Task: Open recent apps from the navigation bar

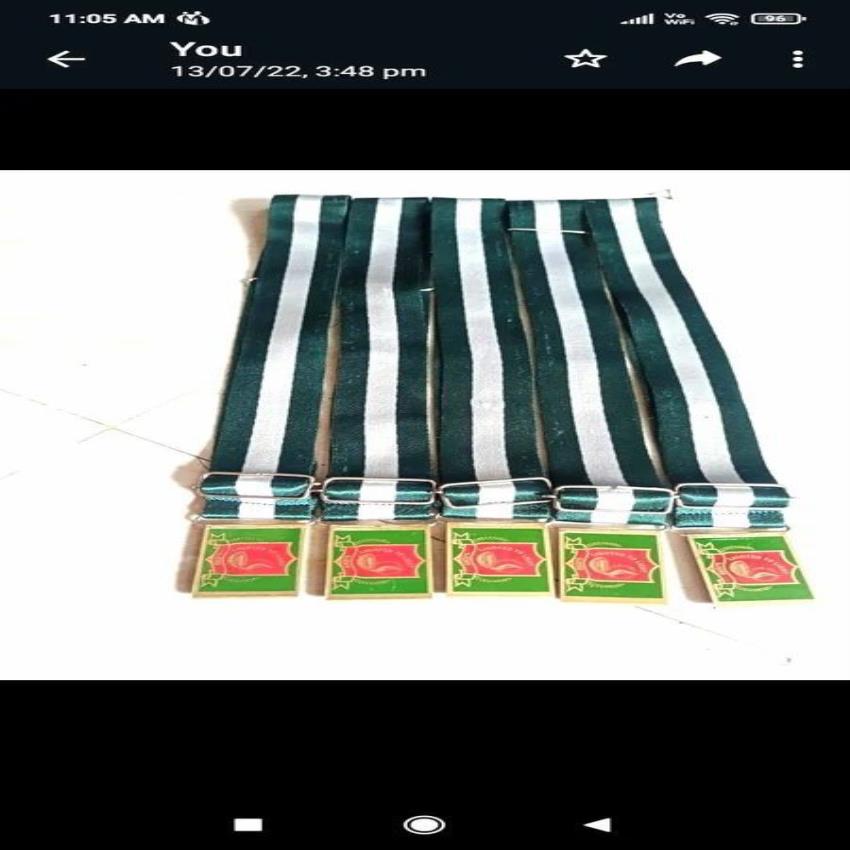Action: (x=248, y=824)
